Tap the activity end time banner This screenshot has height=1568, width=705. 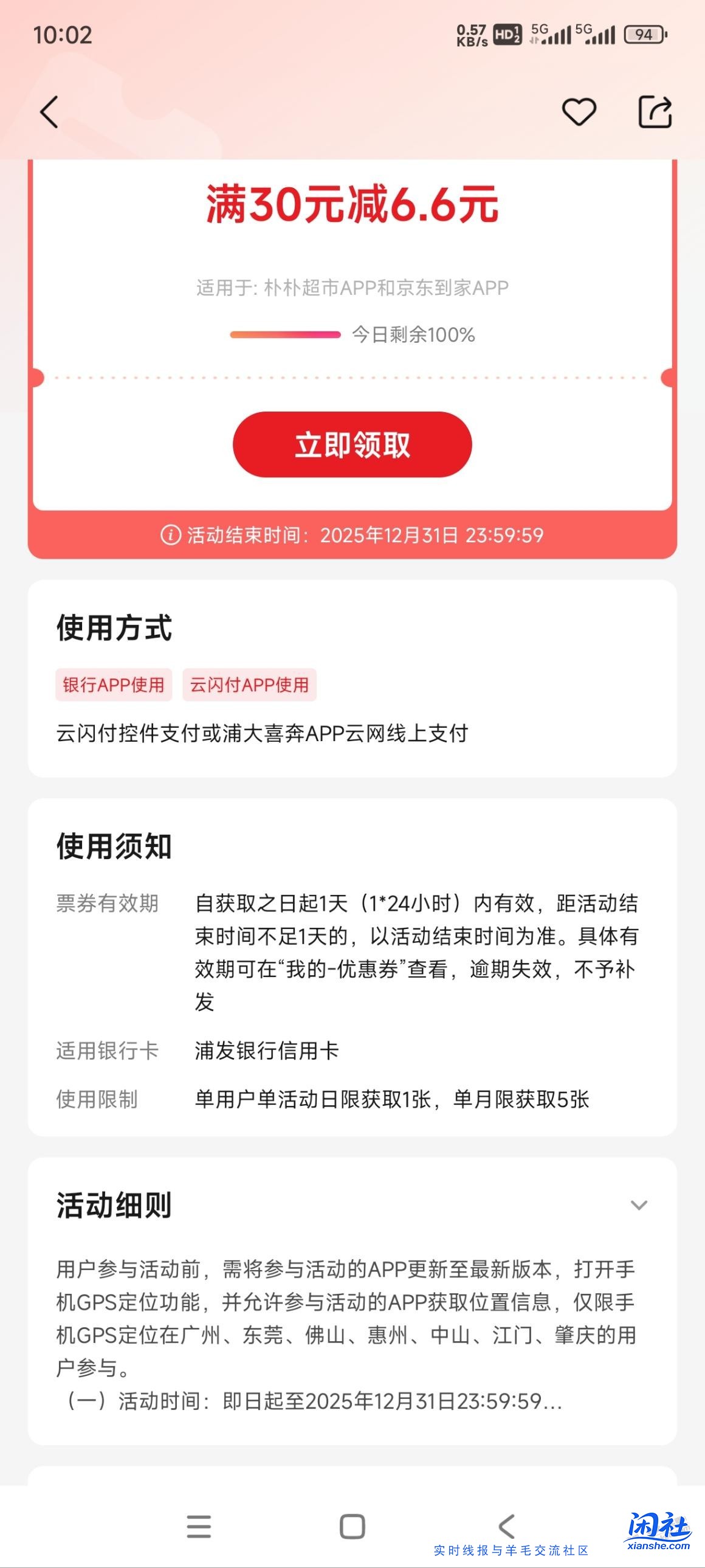(x=352, y=536)
